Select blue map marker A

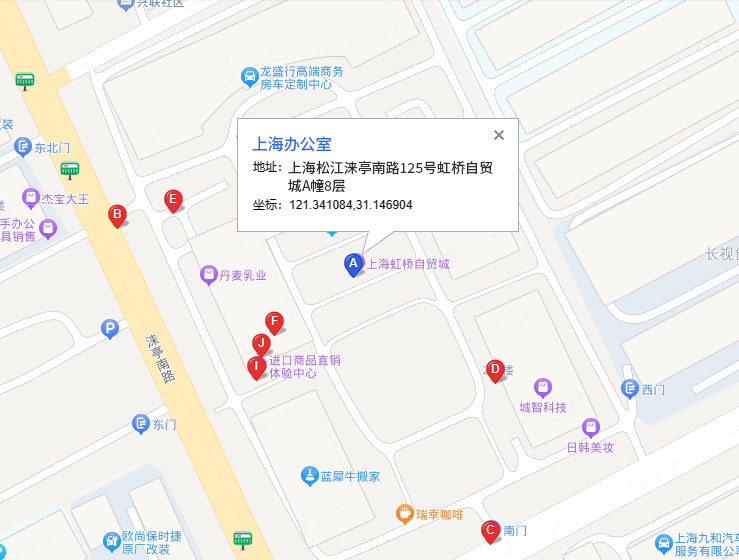click(x=352, y=264)
